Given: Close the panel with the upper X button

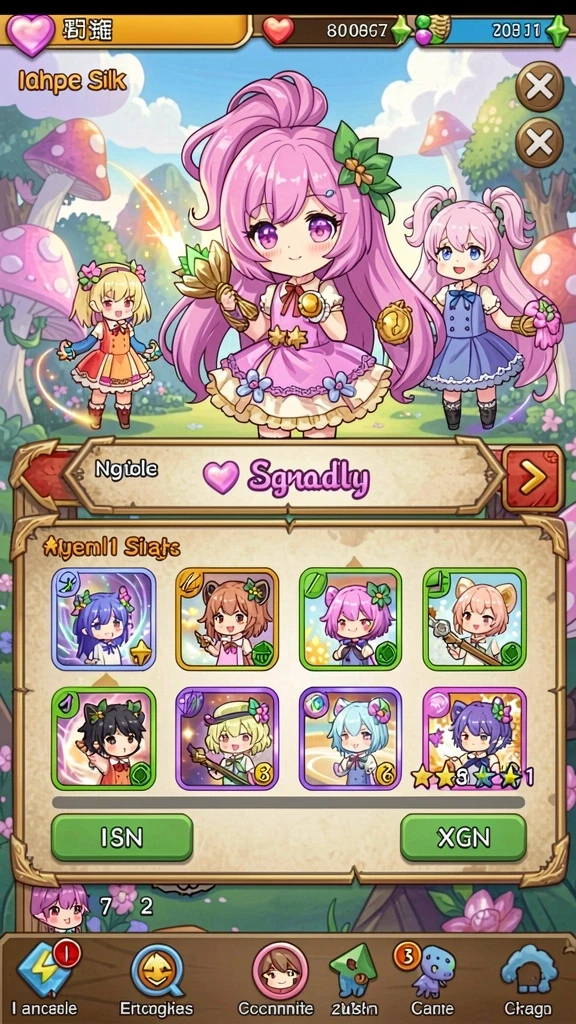Looking at the screenshot, I should pos(539,86).
